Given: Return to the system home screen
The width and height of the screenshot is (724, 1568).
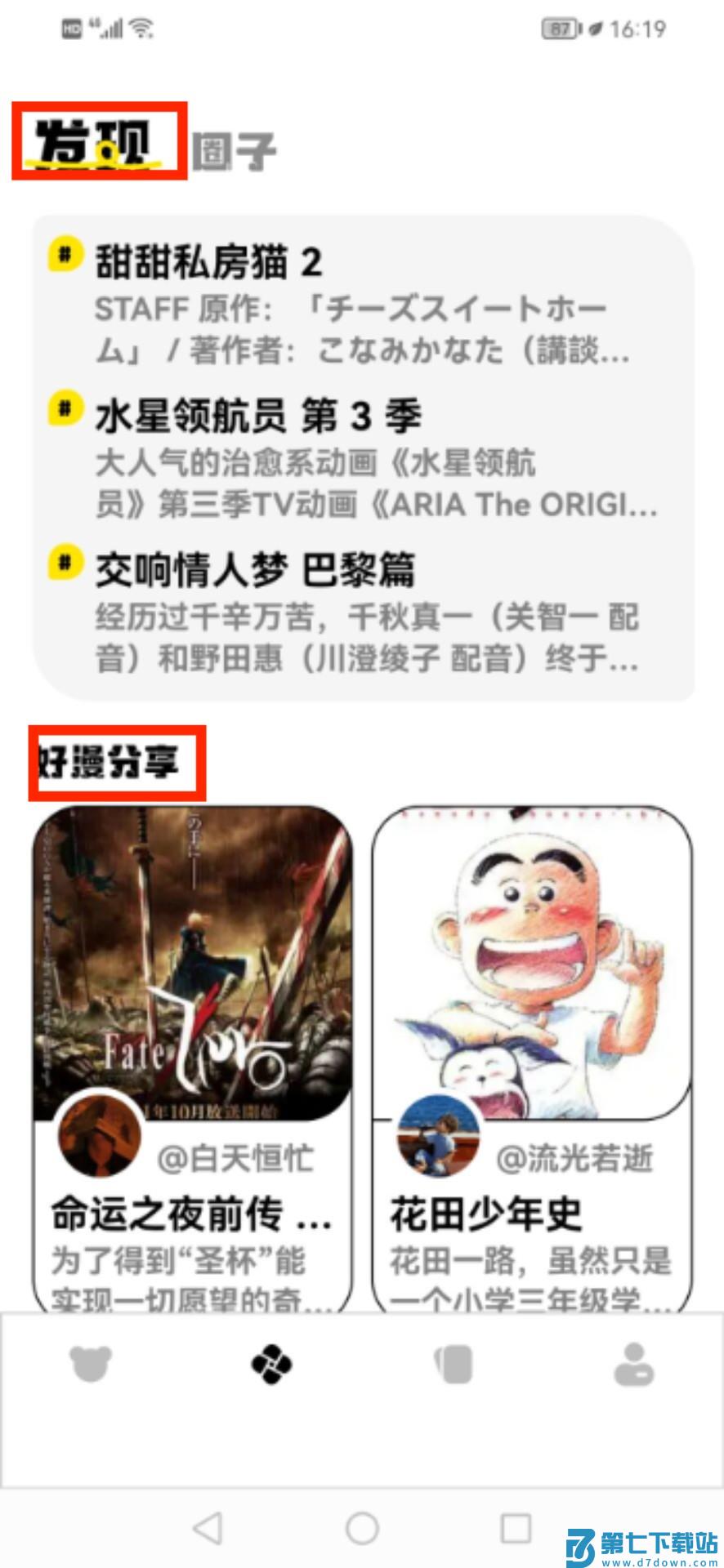Looking at the screenshot, I should (362, 1528).
